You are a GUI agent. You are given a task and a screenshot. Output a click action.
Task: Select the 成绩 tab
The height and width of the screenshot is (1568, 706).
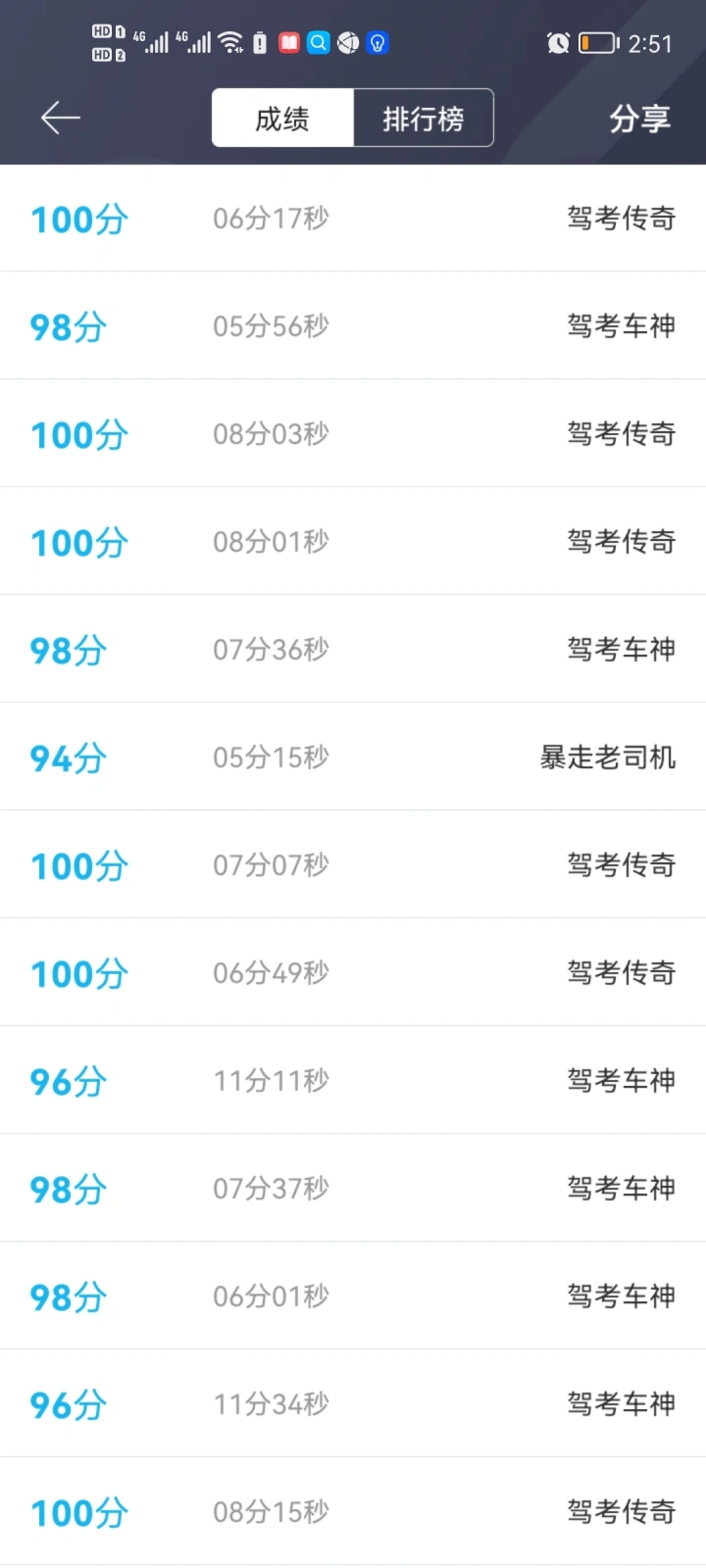coord(282,119)
